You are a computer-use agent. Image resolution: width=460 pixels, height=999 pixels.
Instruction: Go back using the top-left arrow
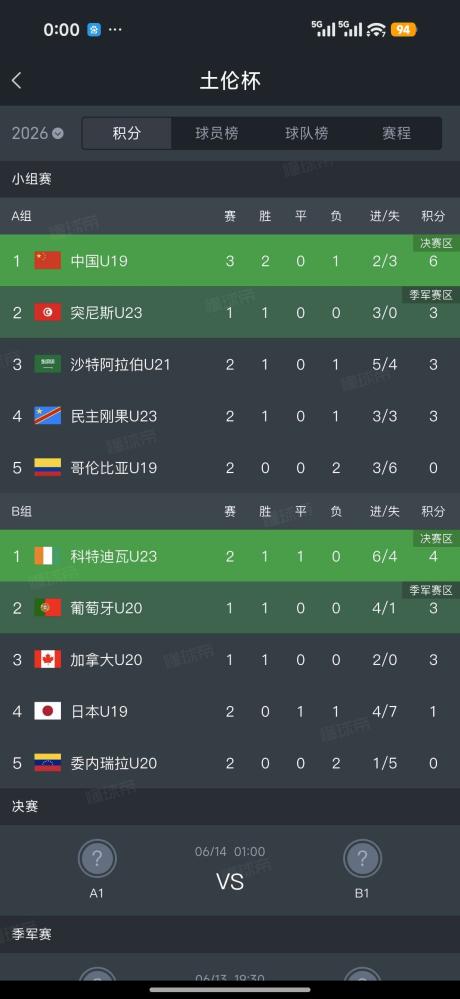(17, 81)
